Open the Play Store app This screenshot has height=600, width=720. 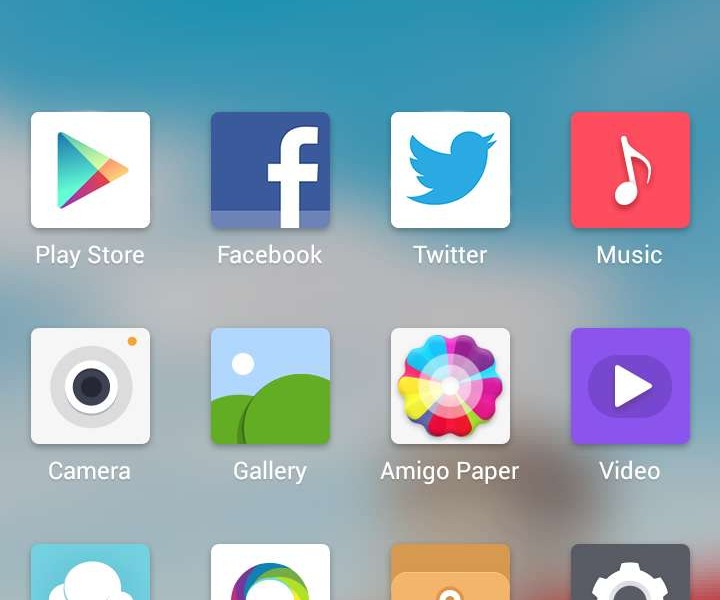(90, 170)
